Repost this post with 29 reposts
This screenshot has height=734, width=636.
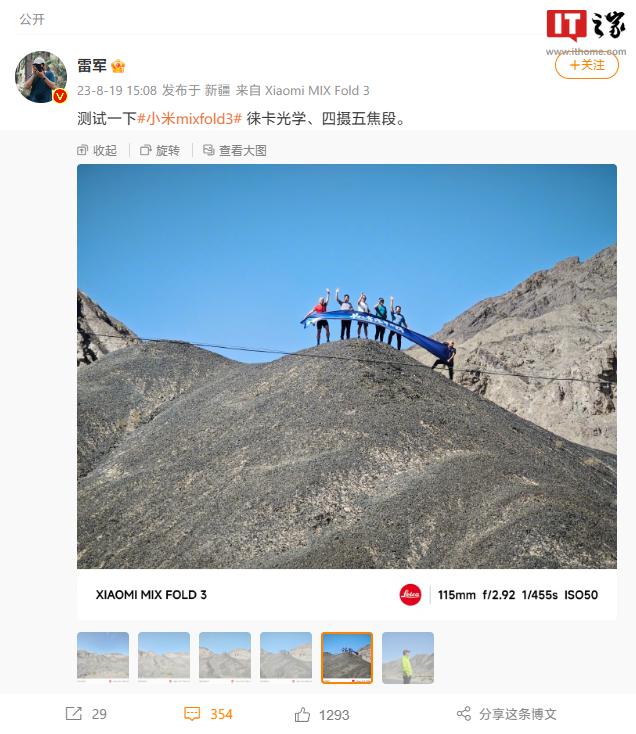pos(86,714)
